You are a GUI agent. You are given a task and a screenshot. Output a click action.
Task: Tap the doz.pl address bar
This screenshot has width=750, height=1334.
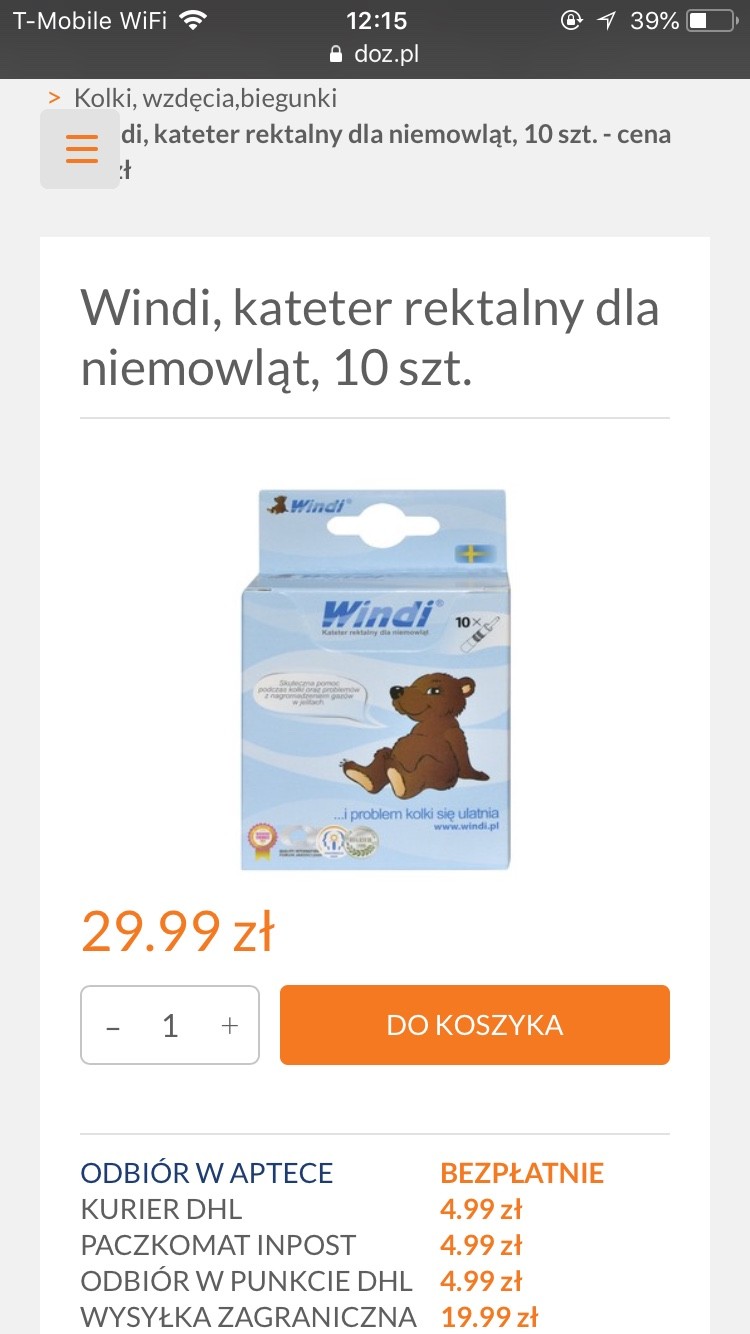click(x=375, y=54)
